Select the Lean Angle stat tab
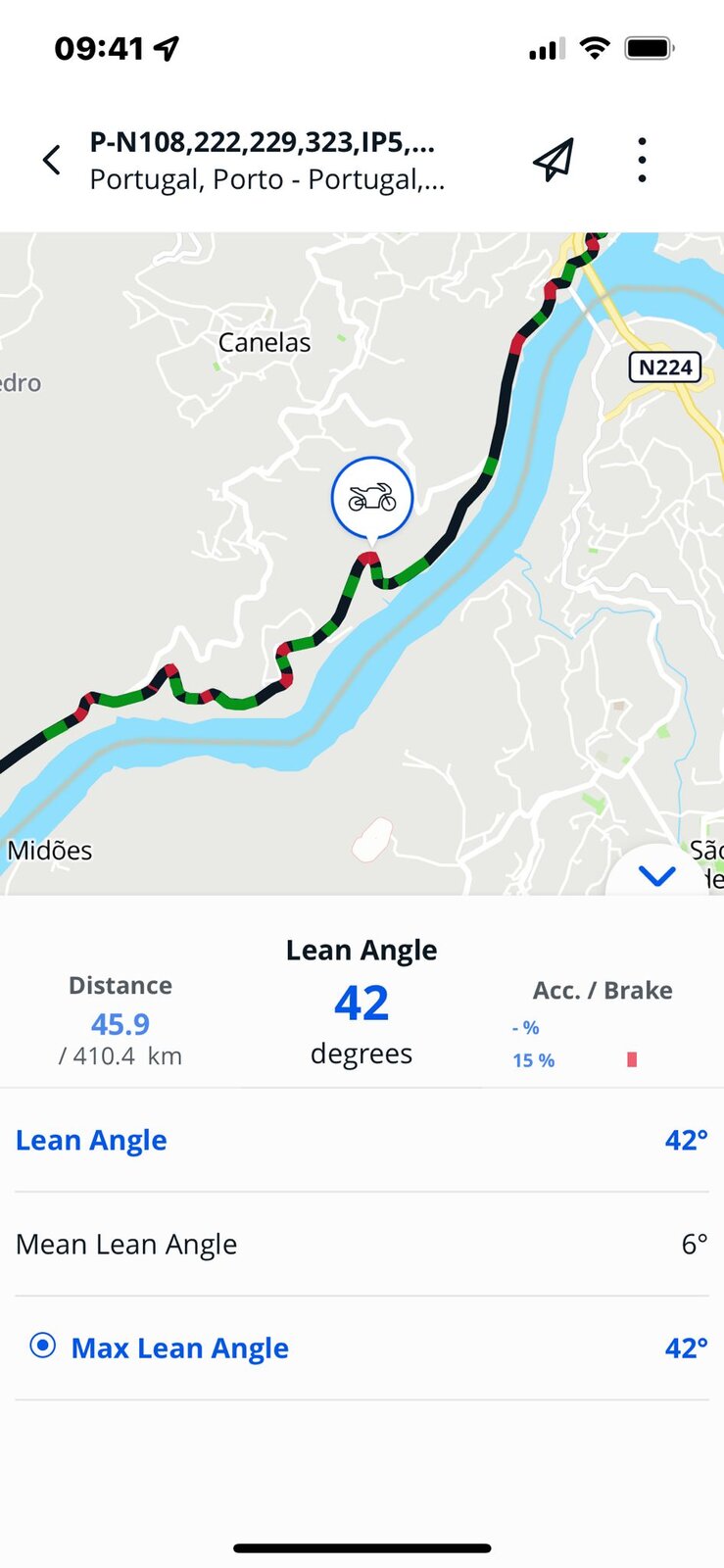This screenshot has height=1568, width=724. pyautogui.click(x=362, y=1000)
